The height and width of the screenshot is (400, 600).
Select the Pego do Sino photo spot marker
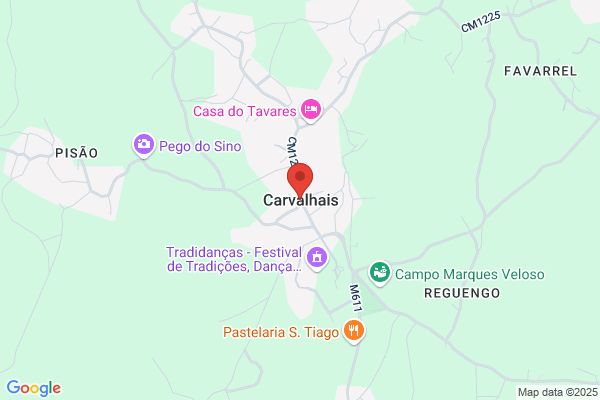click(x=144, y=145)
